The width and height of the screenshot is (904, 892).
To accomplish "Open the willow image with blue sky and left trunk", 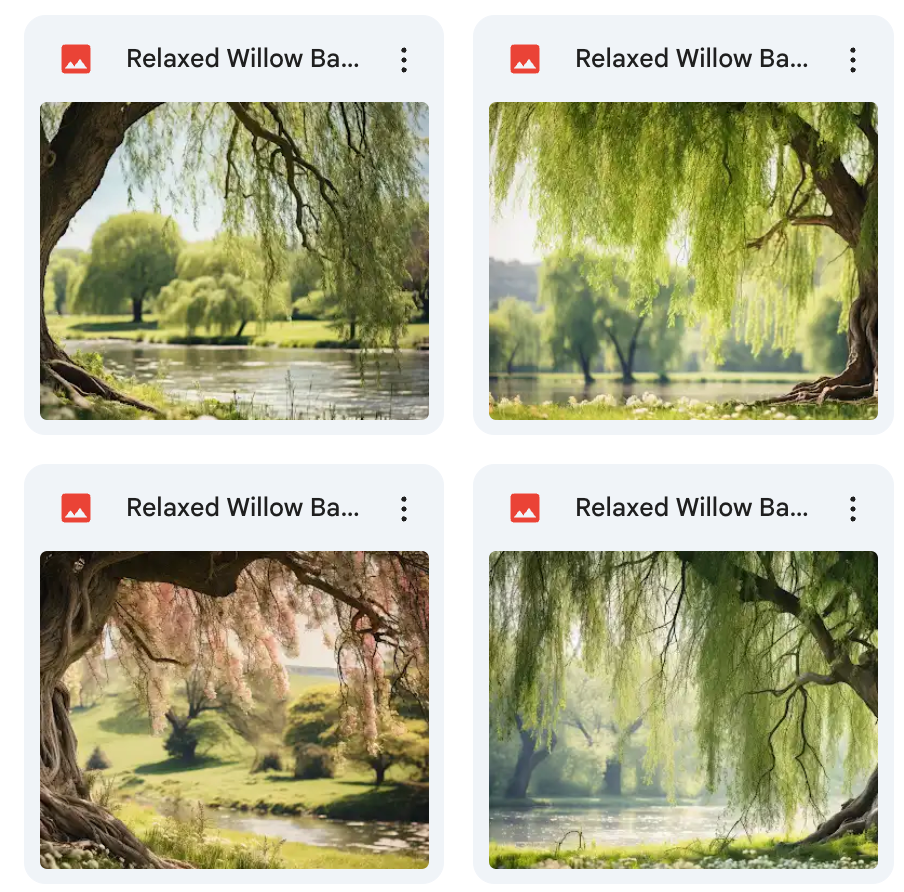I will pos(234,260).
